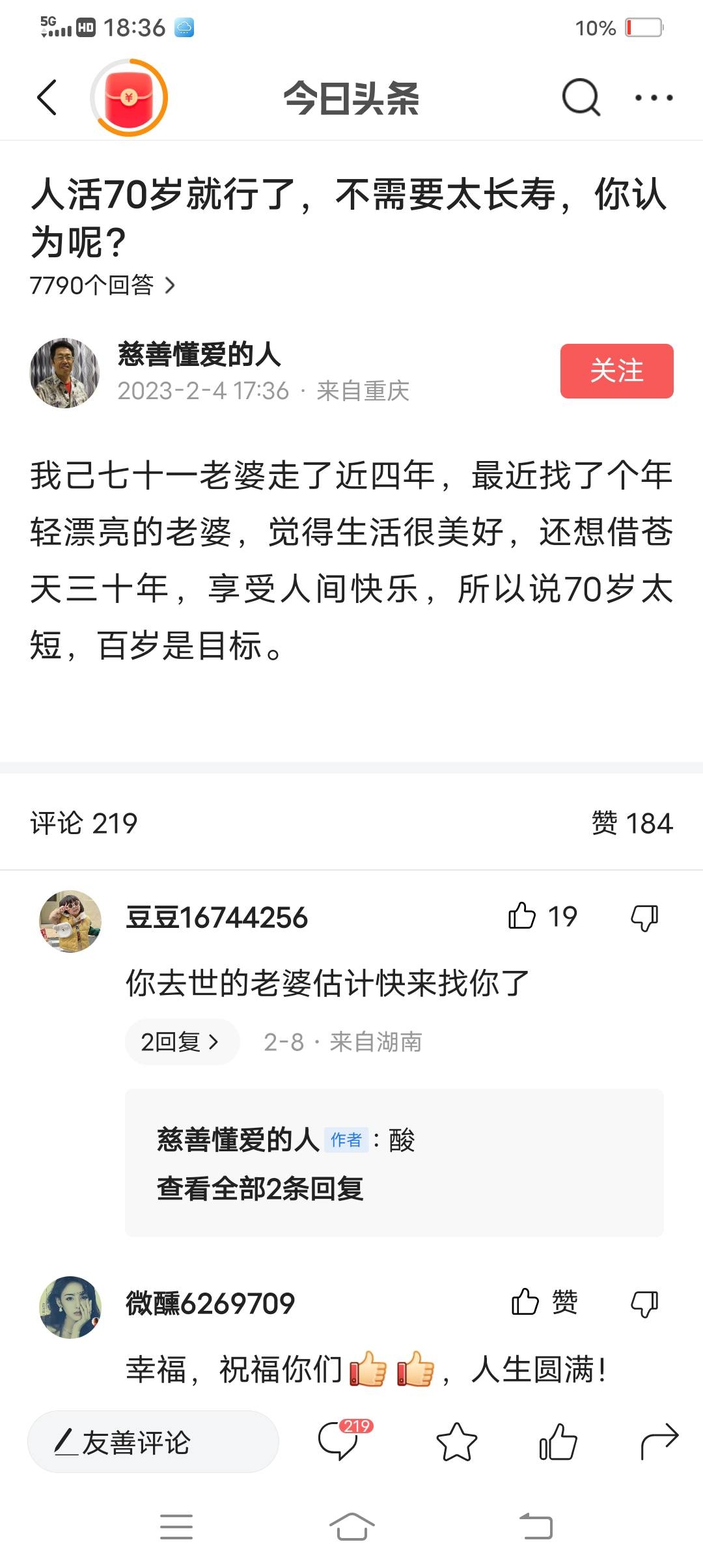Dislike 微醺6269709's comment
Screen dimensions: 703x1568
tap(644, 1304)
